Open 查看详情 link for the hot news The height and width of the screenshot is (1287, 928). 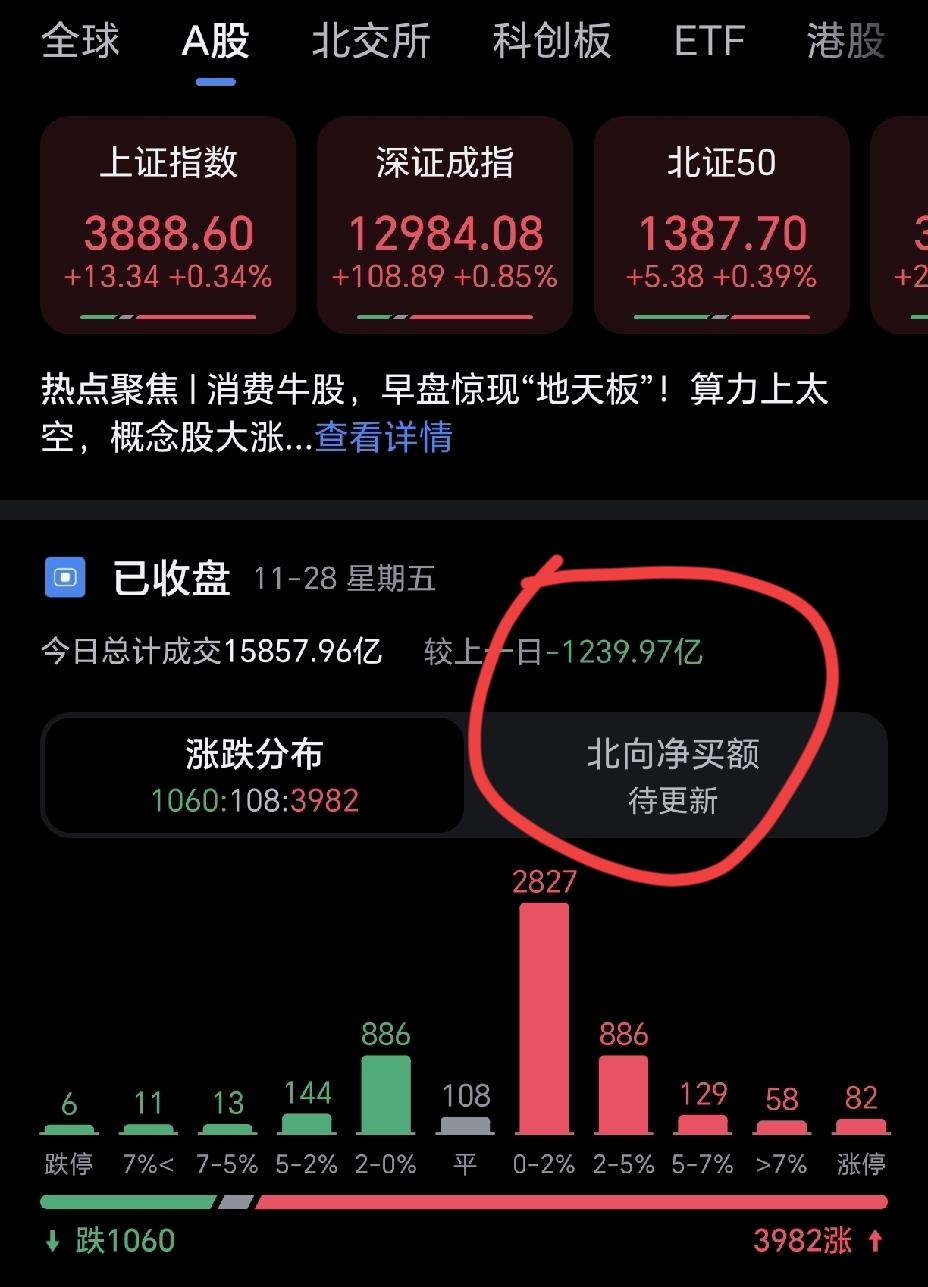point(383,438)
